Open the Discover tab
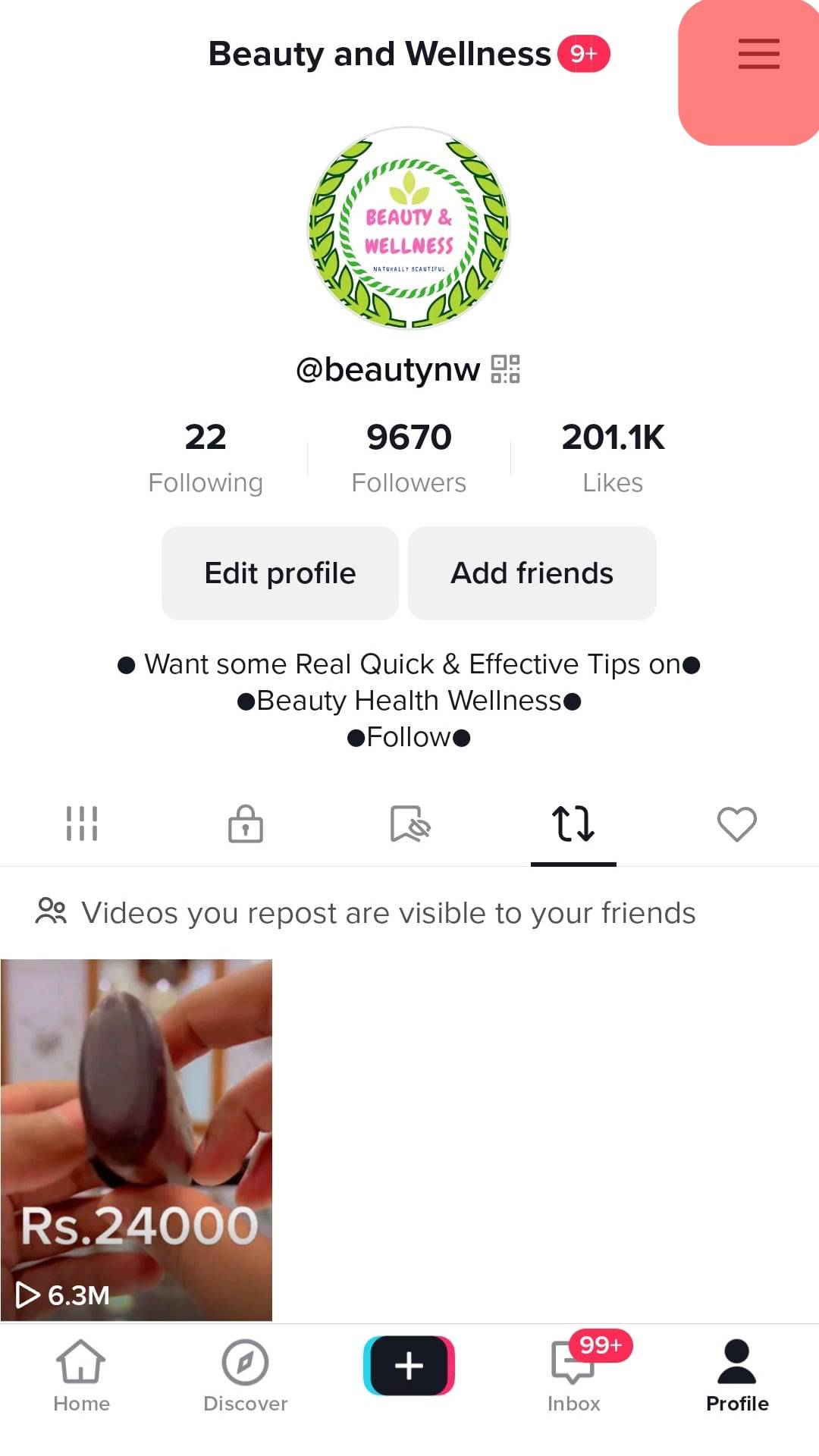This screenshot has height=1456, width=819. [x=245, y=1376]
